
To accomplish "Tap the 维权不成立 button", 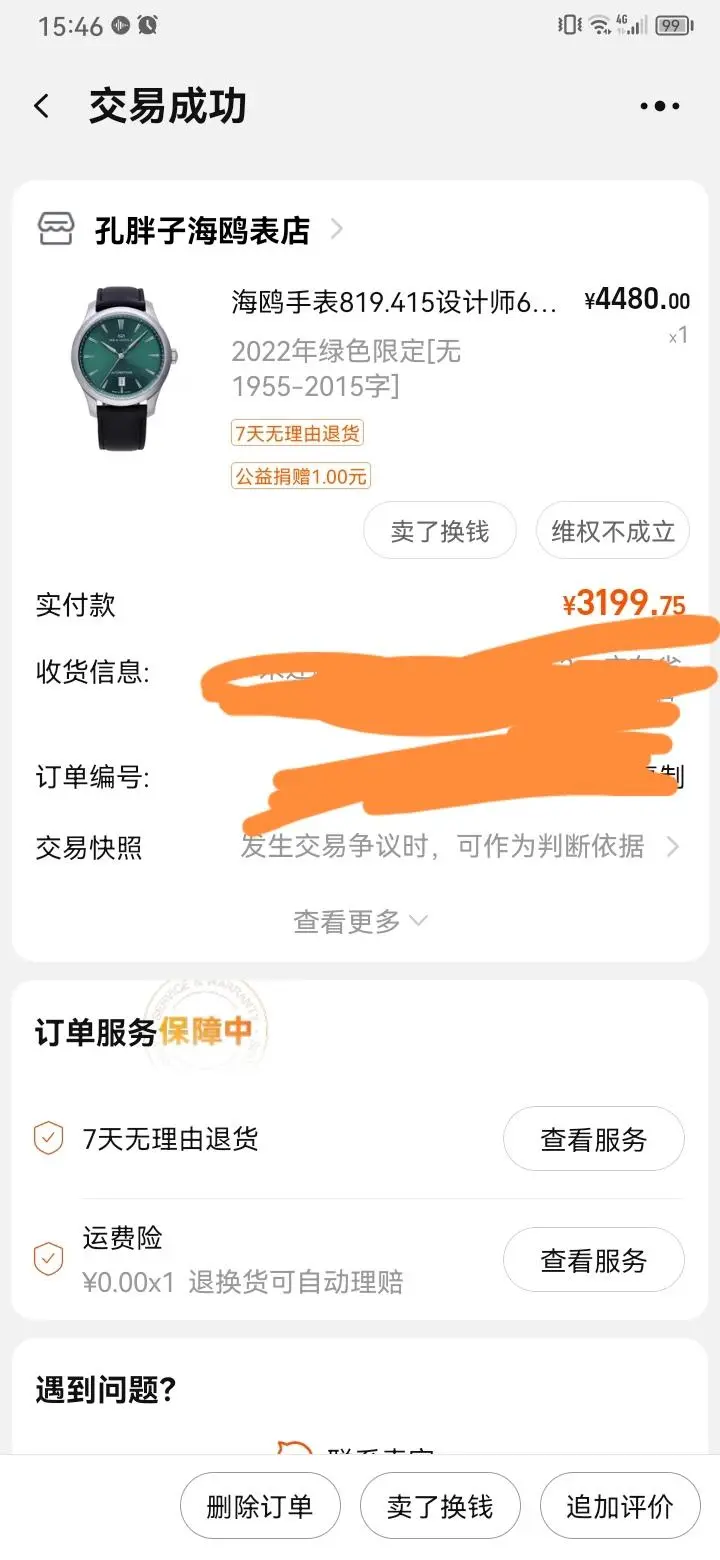I will click(x=613, y=531).
